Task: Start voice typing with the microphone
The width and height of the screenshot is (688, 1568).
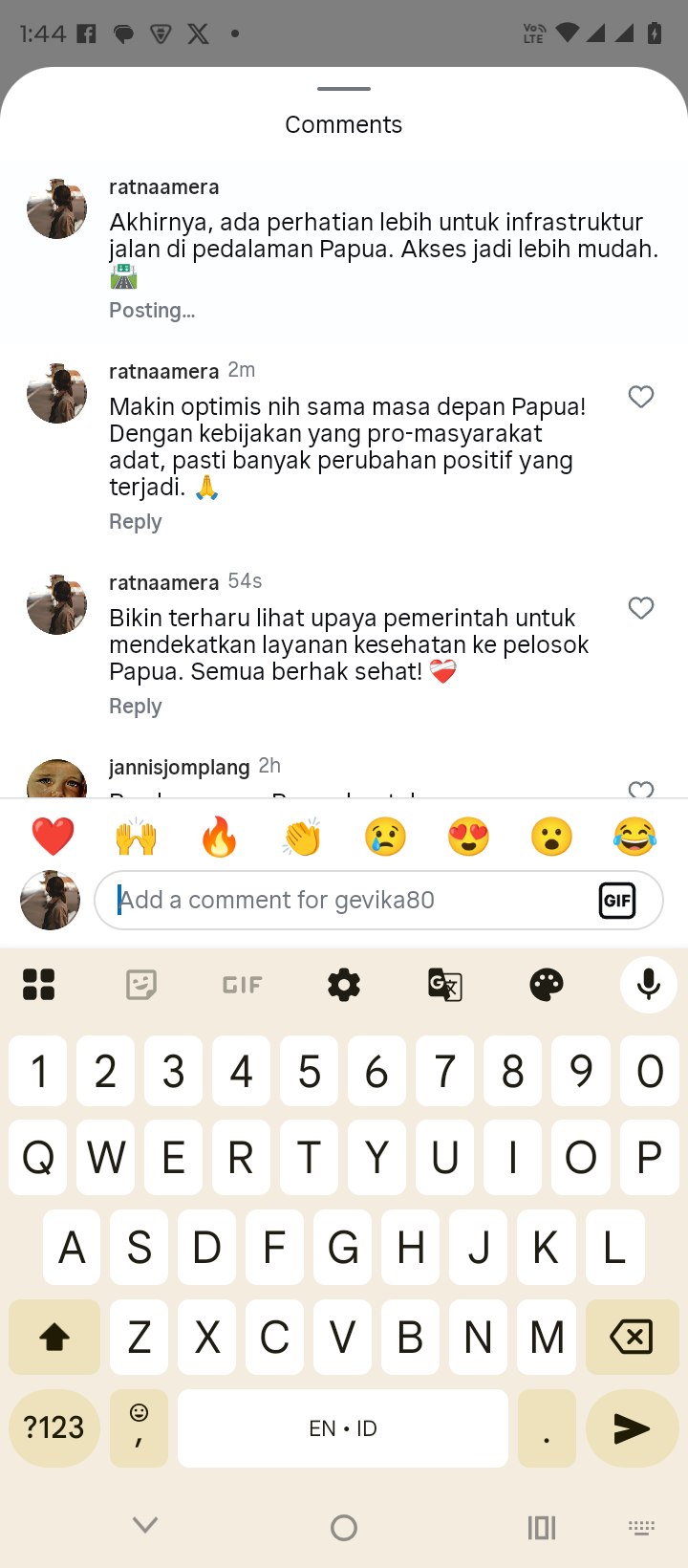Action: pyautogui.click(x=648, y=984)
